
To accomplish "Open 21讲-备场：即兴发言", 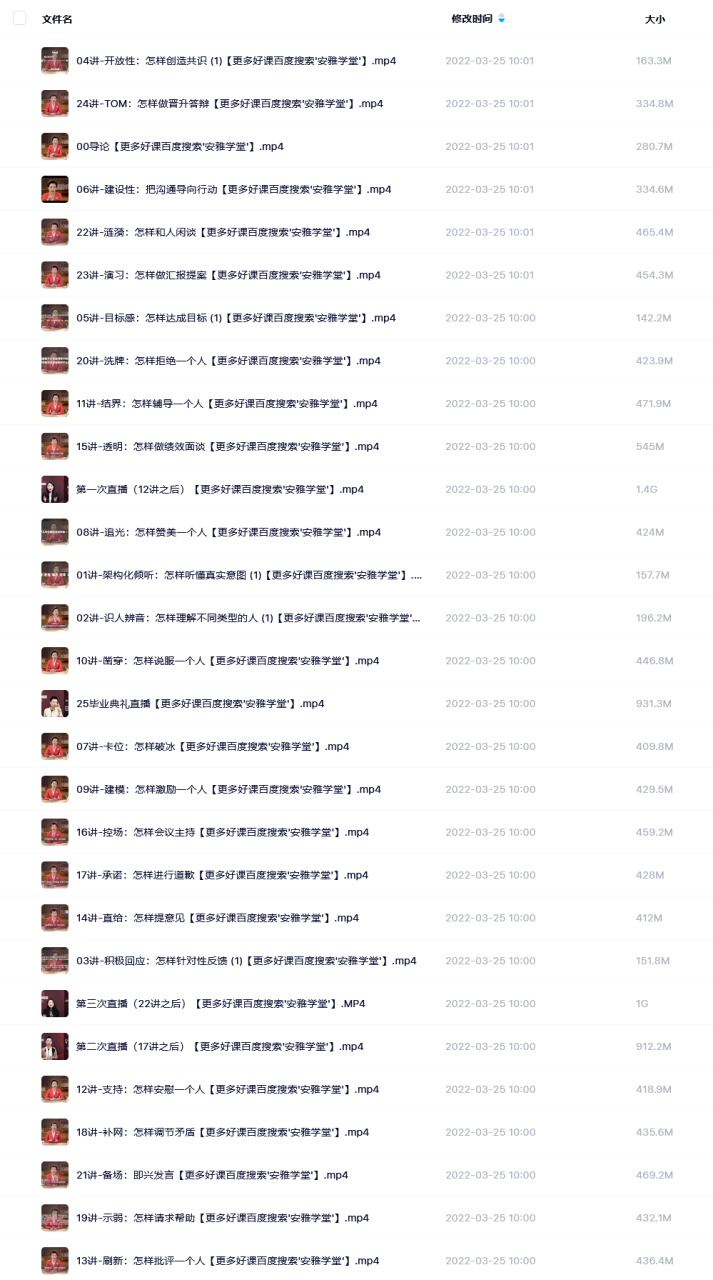I will pos(212,1175).
